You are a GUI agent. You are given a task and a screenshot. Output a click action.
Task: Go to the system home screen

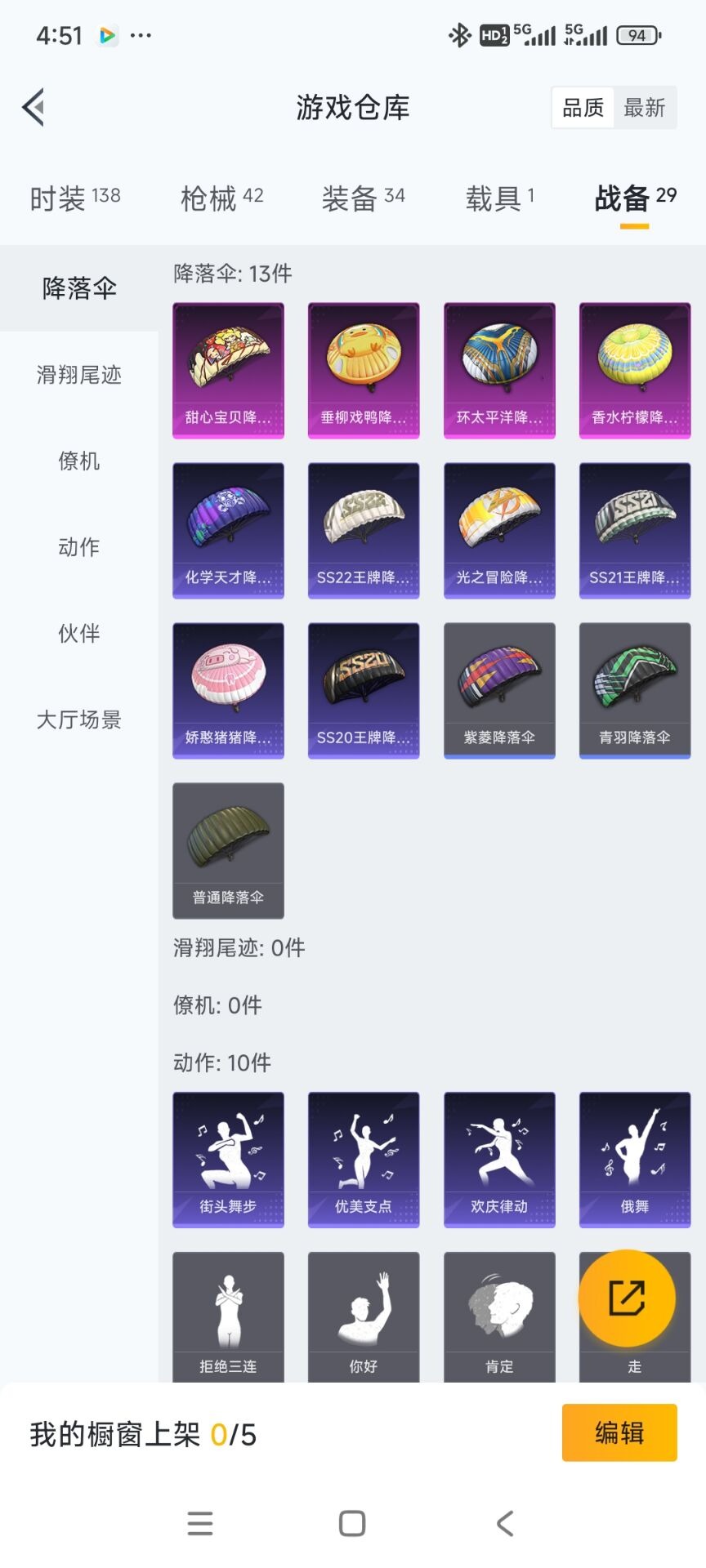[352, 1523]
